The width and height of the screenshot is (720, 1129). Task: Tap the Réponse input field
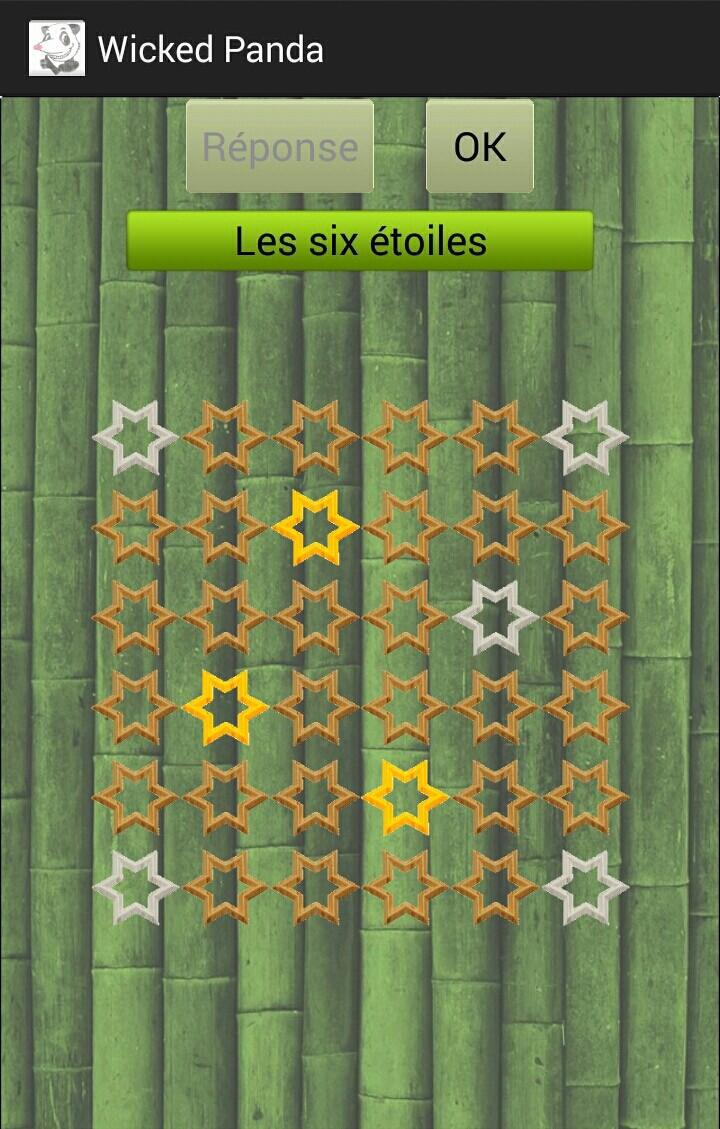(280, 147)
